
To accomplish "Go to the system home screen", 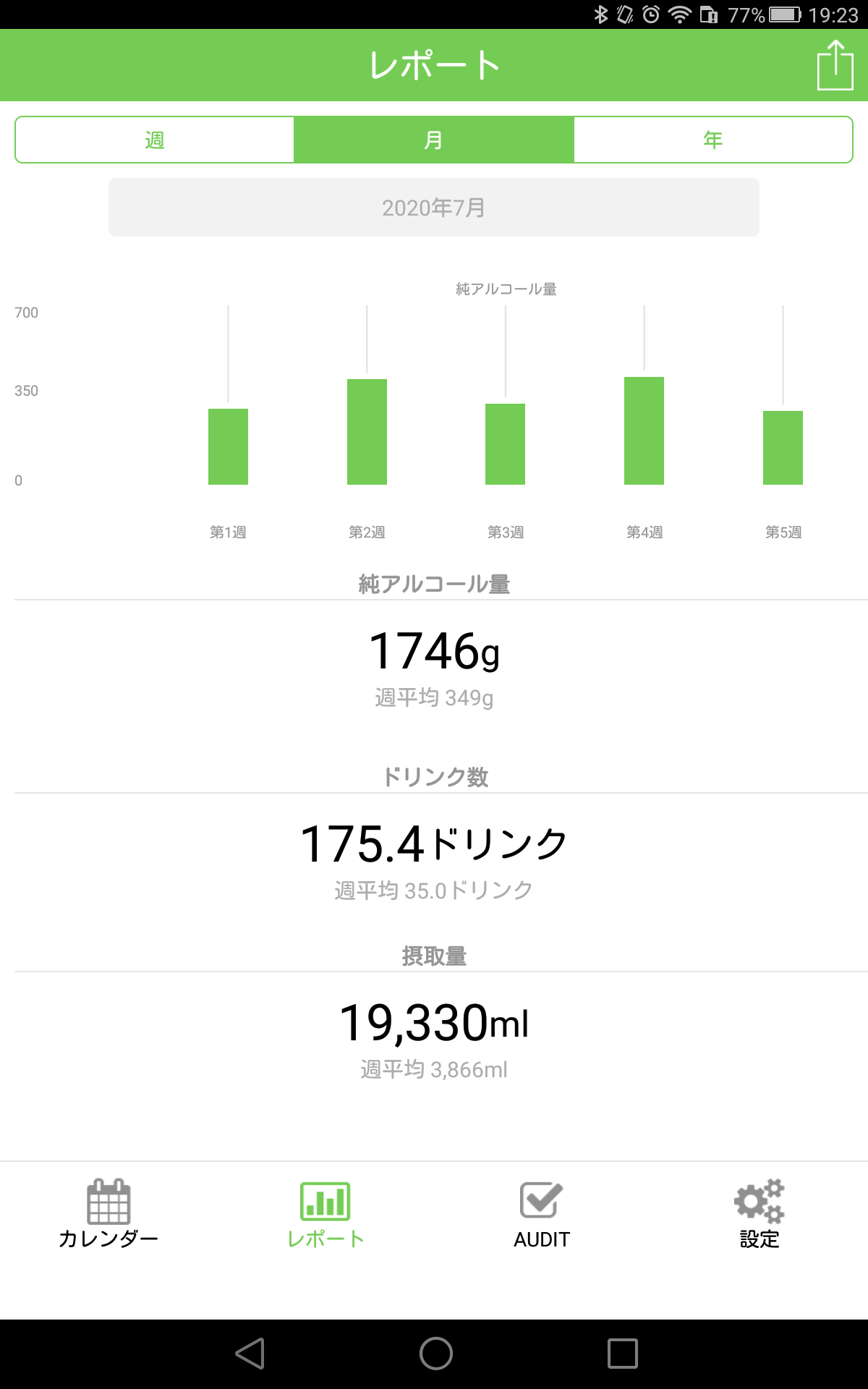I will (435, 1353).
